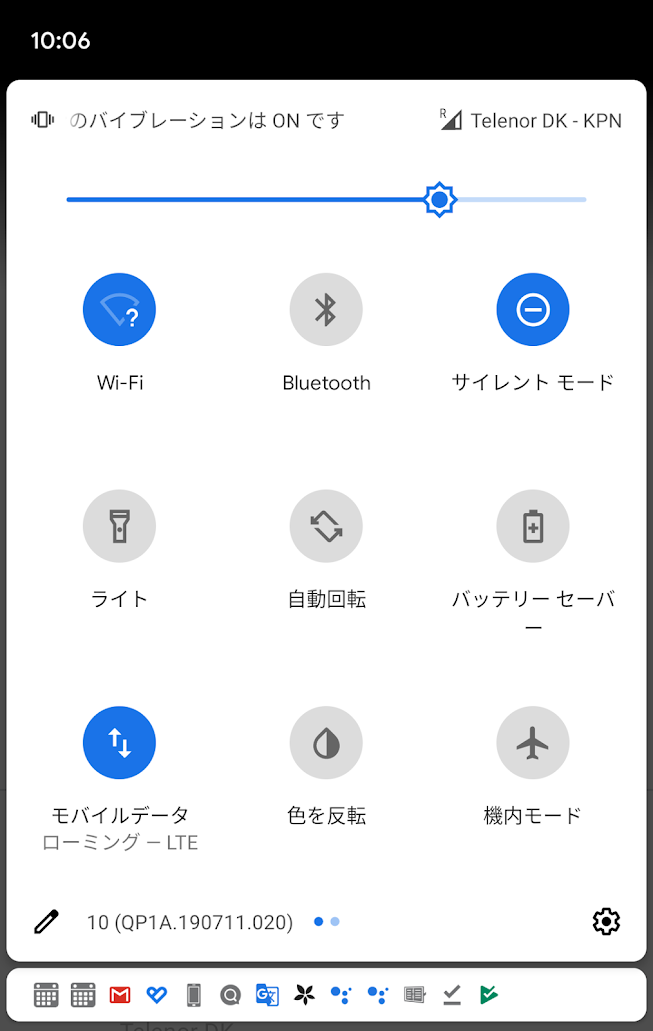Switch on 機内モード airplane mode

coord(533,742)
